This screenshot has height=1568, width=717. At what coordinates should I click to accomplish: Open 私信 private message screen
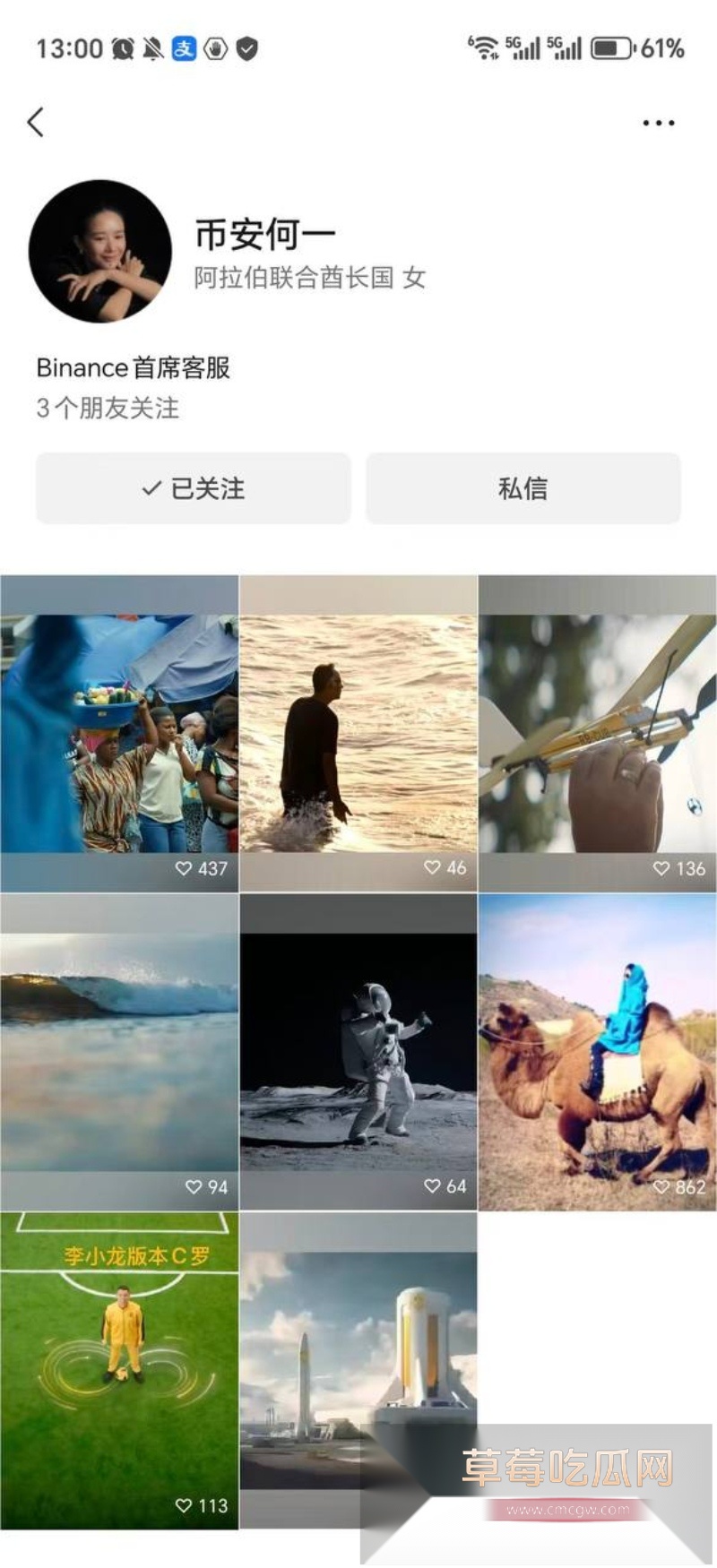point(523,488)
